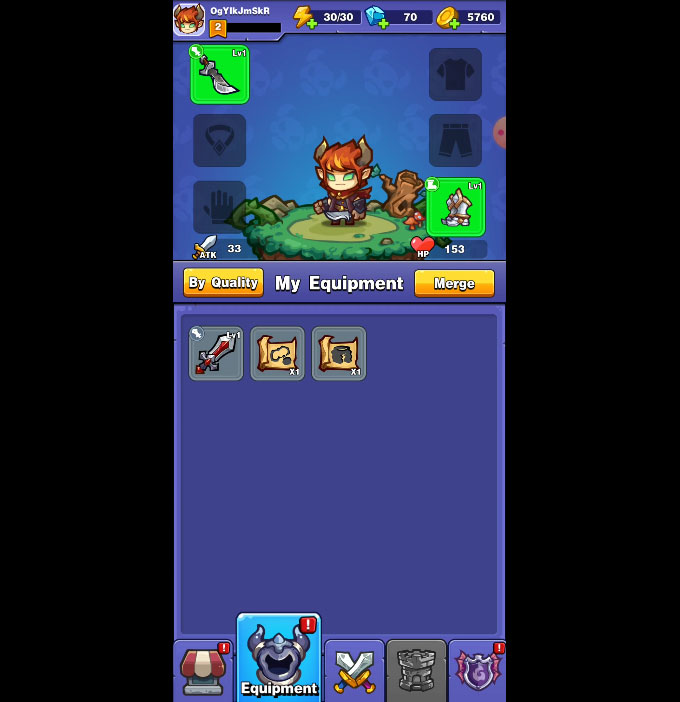Viewport: 680px width, 702px height.
Task: Open the empty shirt armor slot
Action: 455,74
